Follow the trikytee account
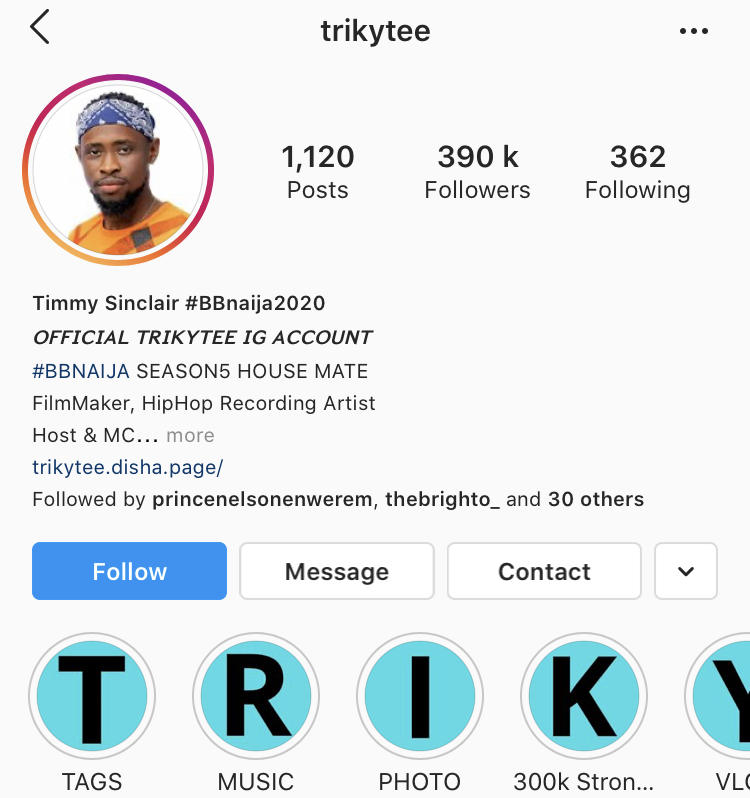Viewport: 750px width, 798px height. click(x=129, y=571)
